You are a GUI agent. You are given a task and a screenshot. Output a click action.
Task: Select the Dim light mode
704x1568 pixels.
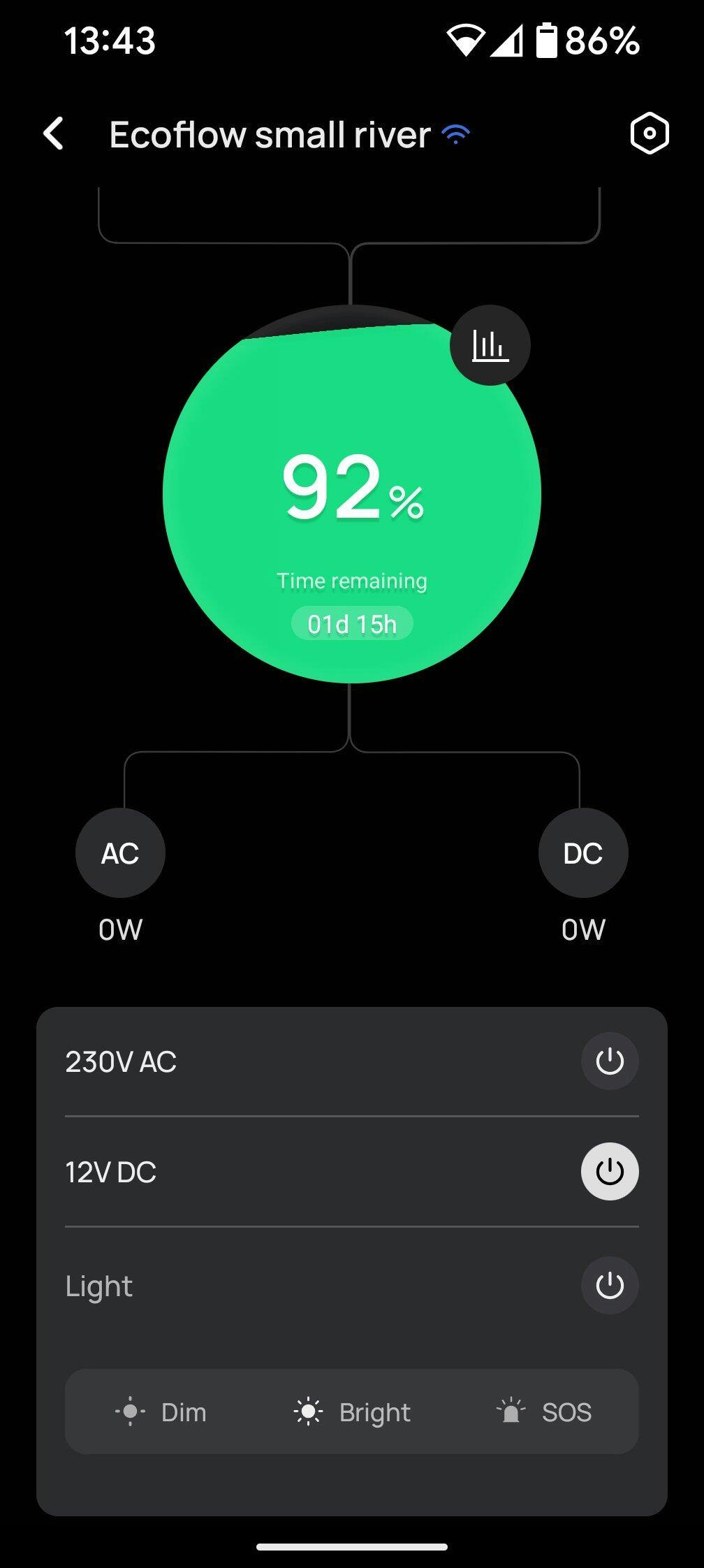(161, 1412)
